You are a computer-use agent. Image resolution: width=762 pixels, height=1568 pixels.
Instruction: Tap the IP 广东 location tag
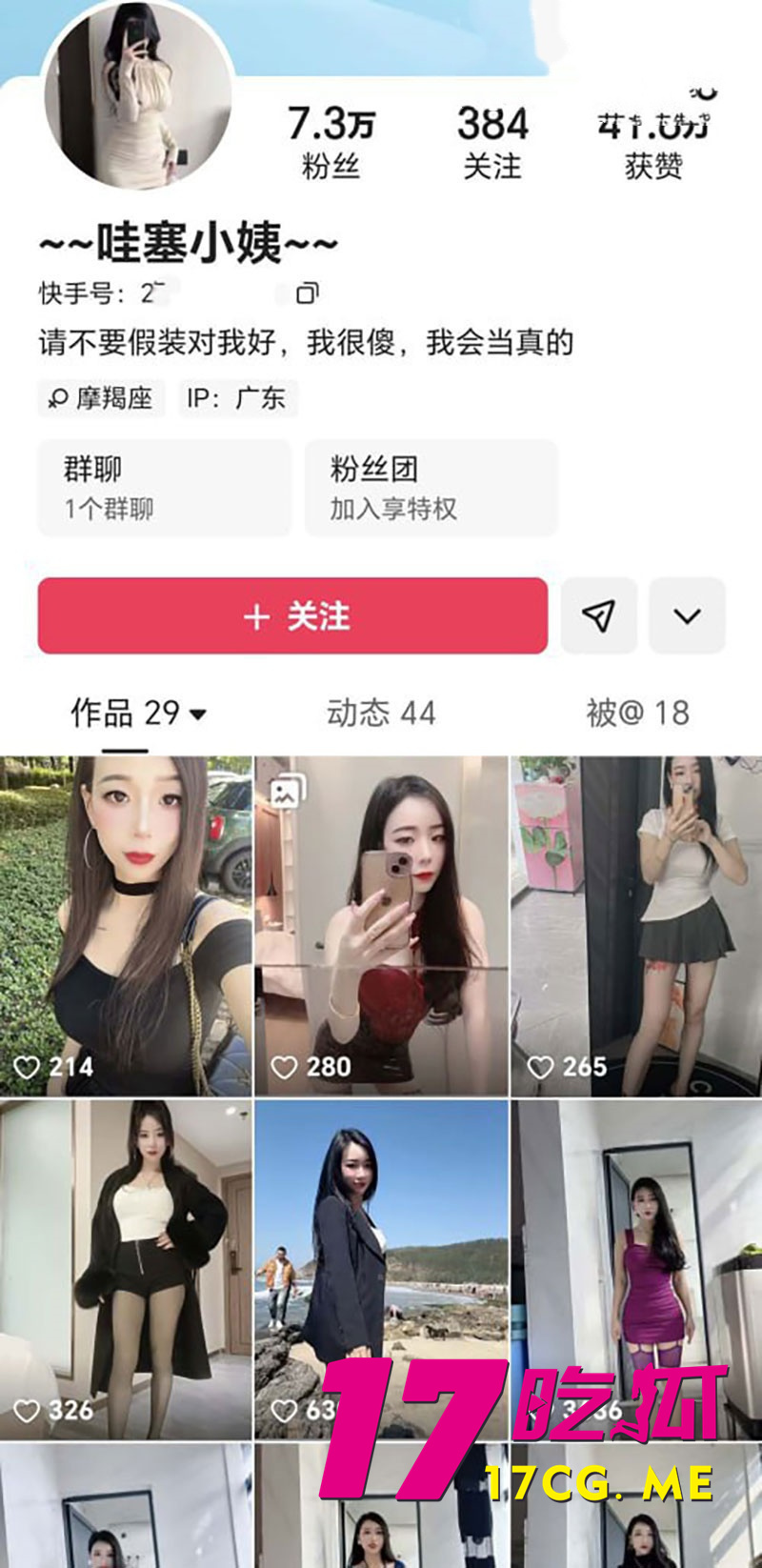[x=237, y=398]
